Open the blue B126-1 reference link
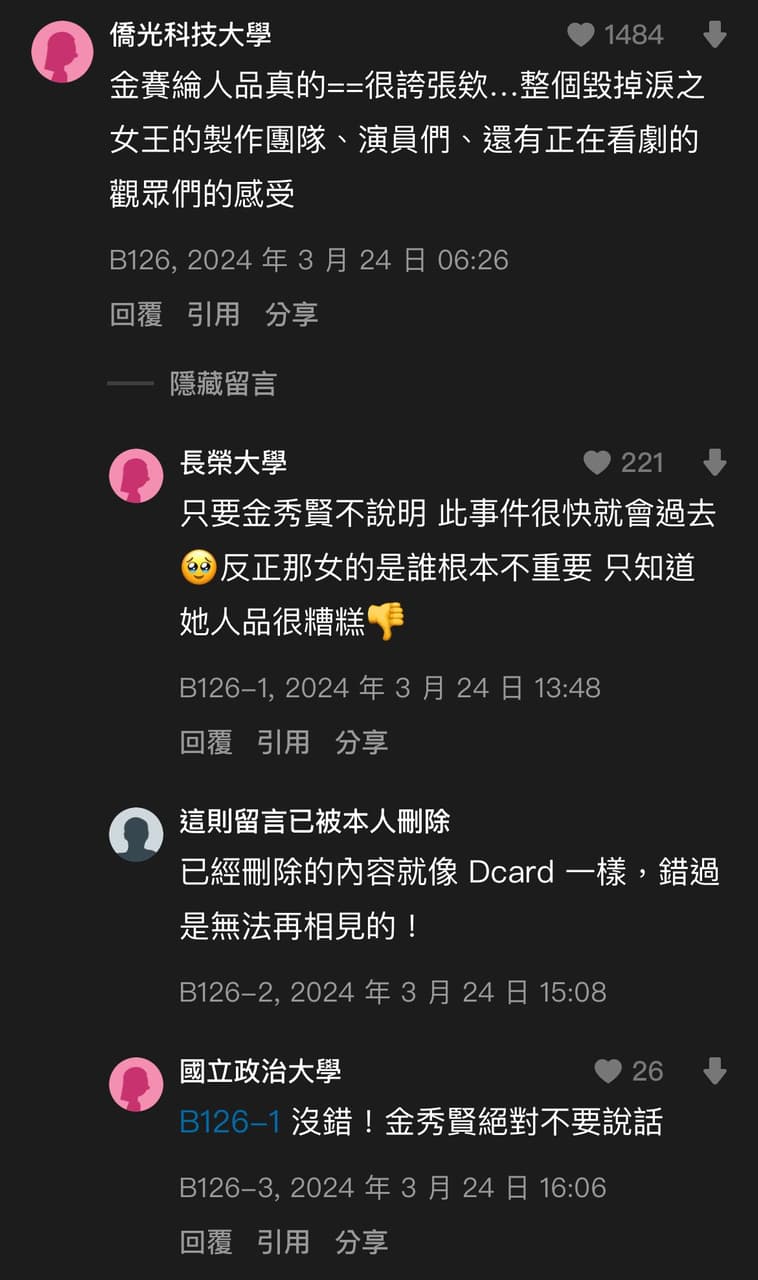Screen dimensions: 758x1280 coord(230,1122)
